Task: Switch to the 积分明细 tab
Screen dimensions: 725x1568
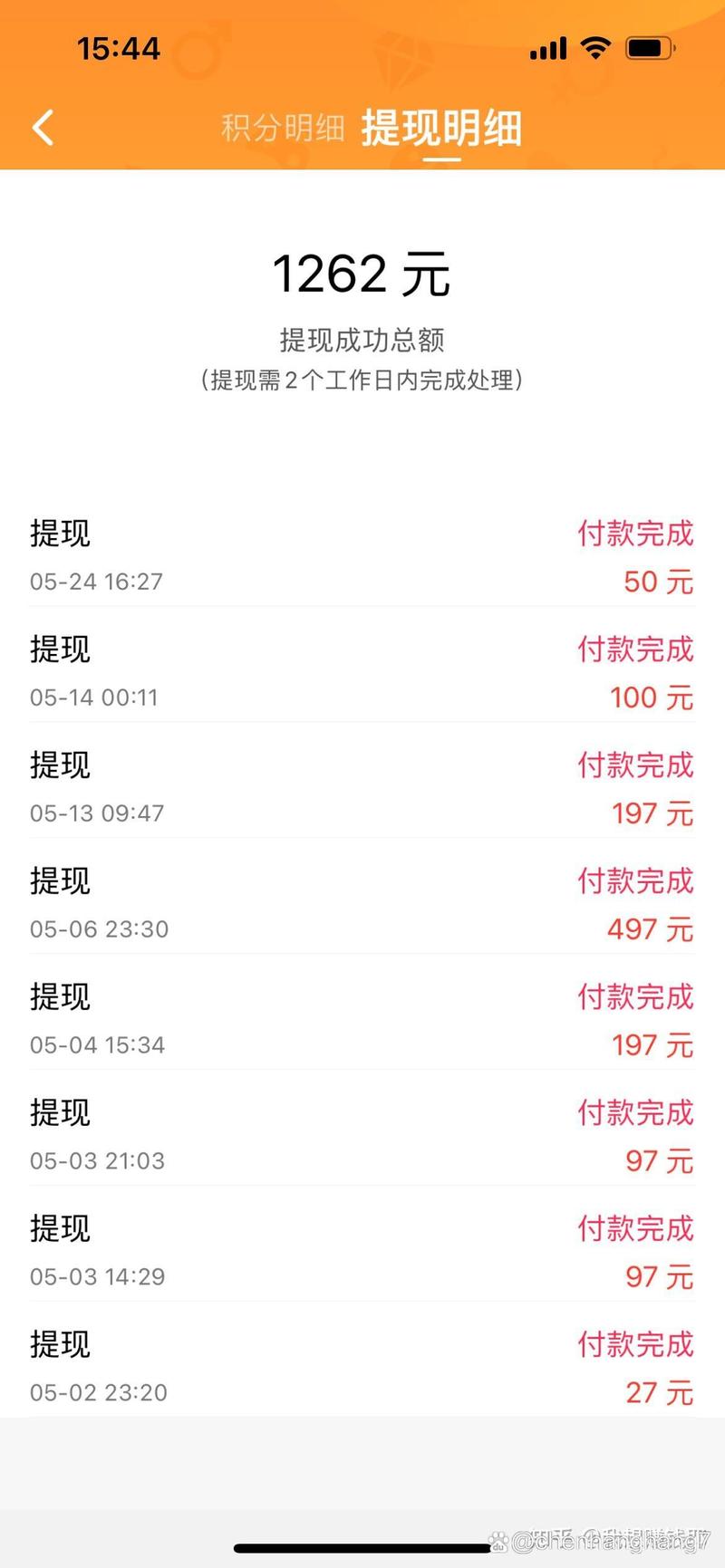Action: click(279, 127)
